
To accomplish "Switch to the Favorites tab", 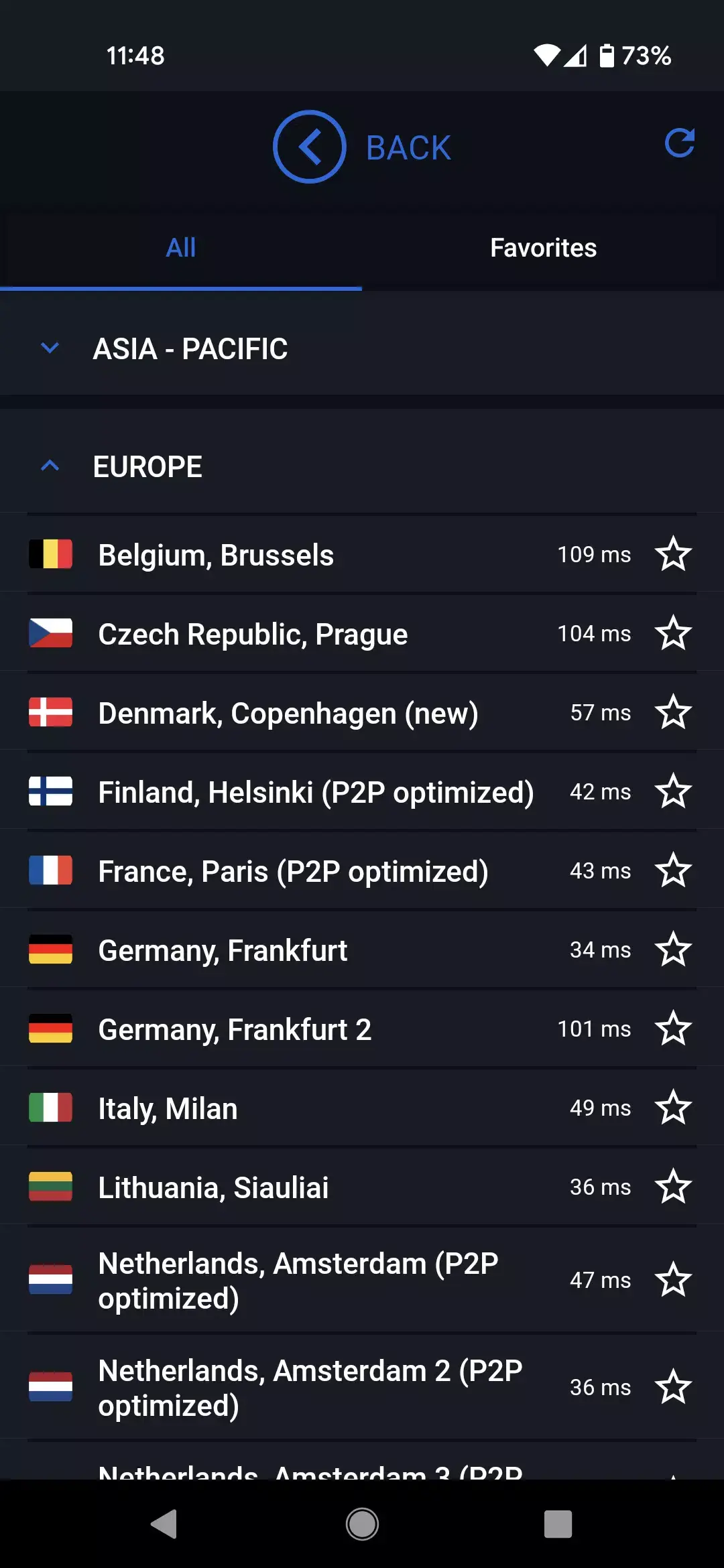I will pos(542,247).
